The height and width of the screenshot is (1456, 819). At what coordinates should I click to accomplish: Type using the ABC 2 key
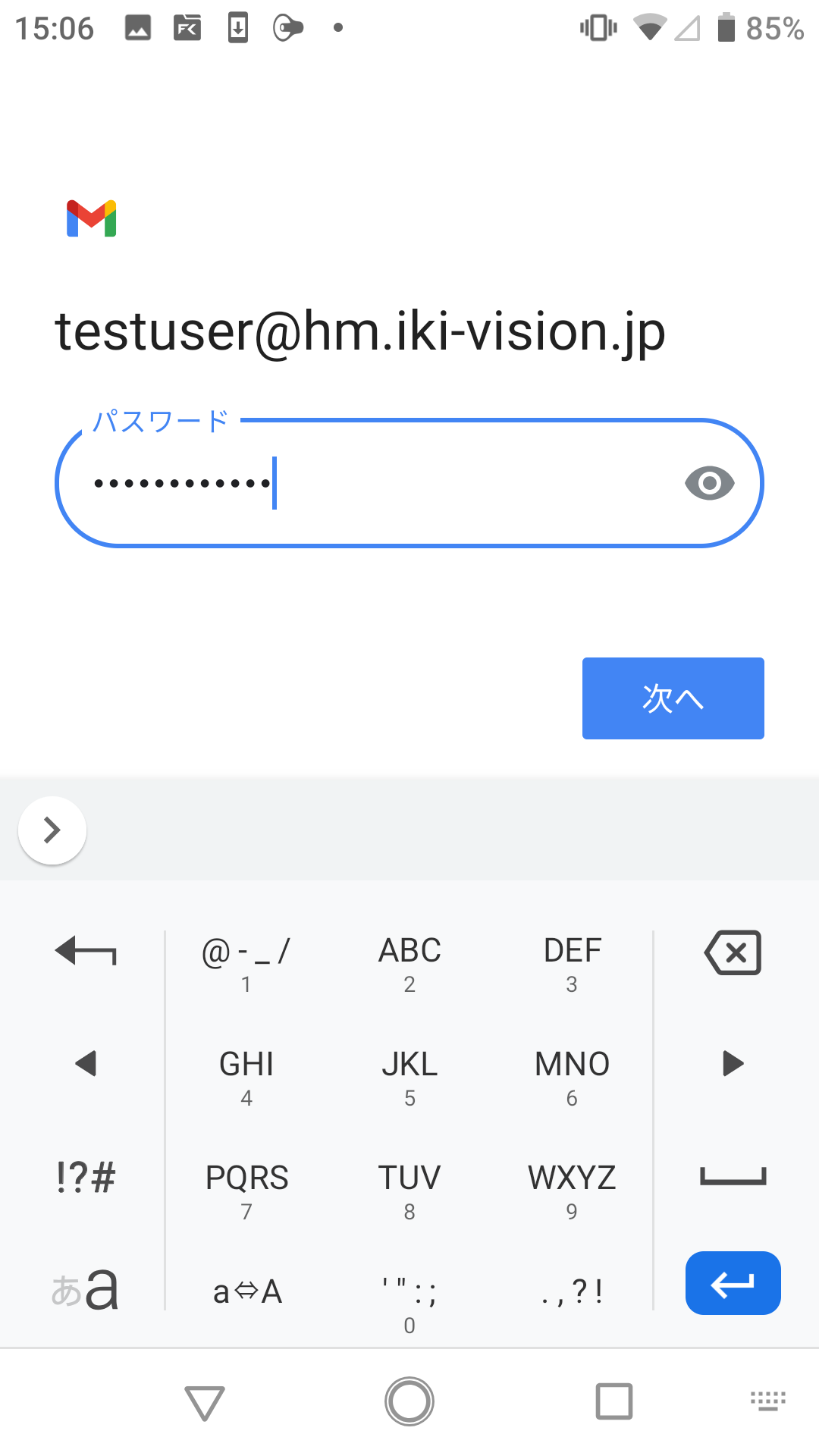[409, 963]
